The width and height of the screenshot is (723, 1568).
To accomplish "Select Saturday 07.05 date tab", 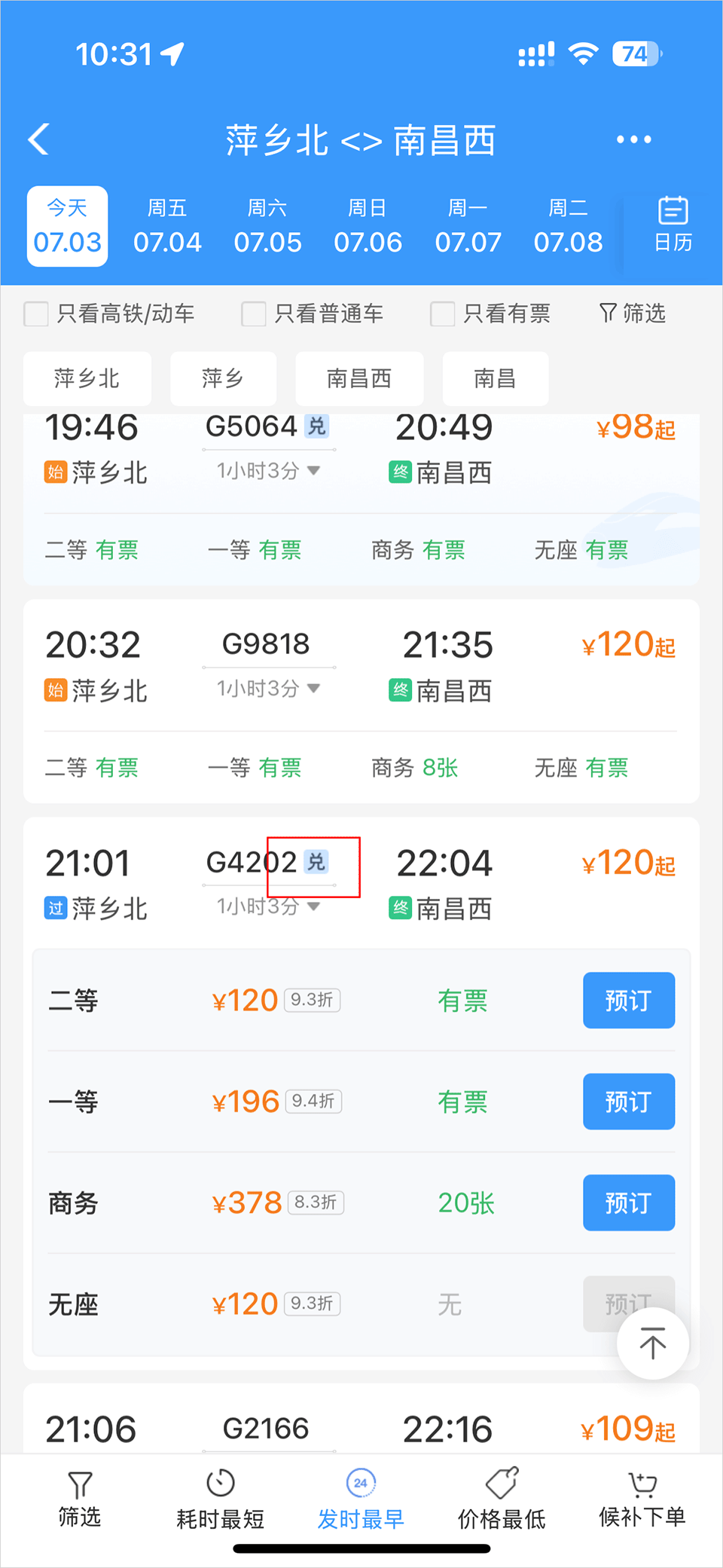I will [267, 226].
